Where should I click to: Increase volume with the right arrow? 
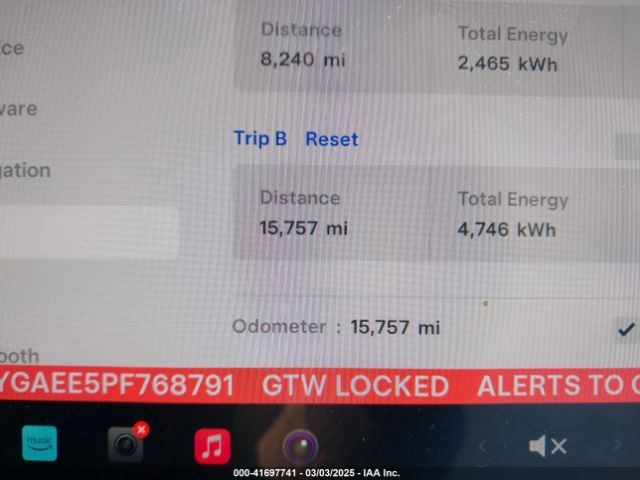tap(617, 446)
